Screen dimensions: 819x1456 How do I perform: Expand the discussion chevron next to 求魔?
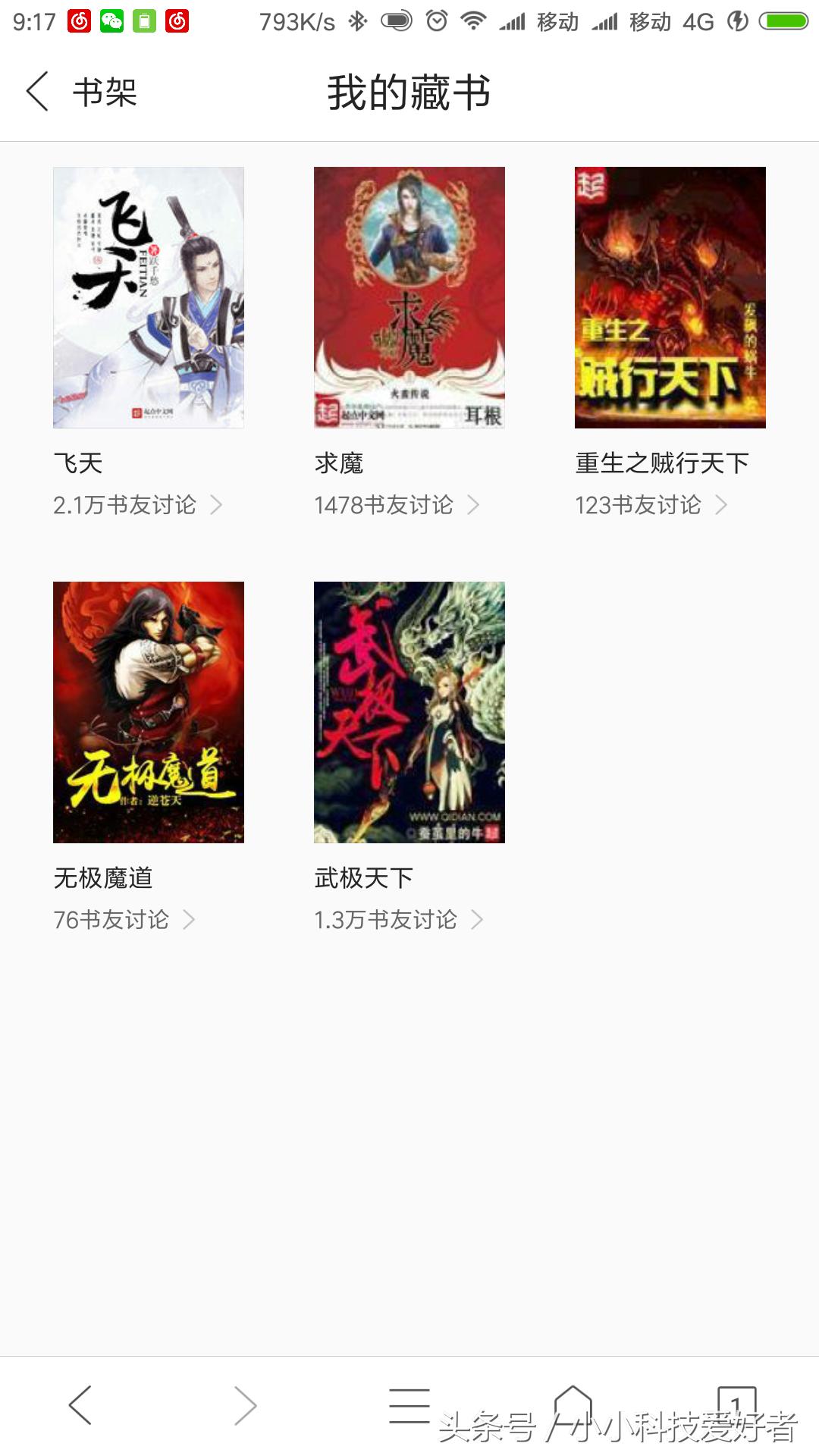[x=478, y=505]
